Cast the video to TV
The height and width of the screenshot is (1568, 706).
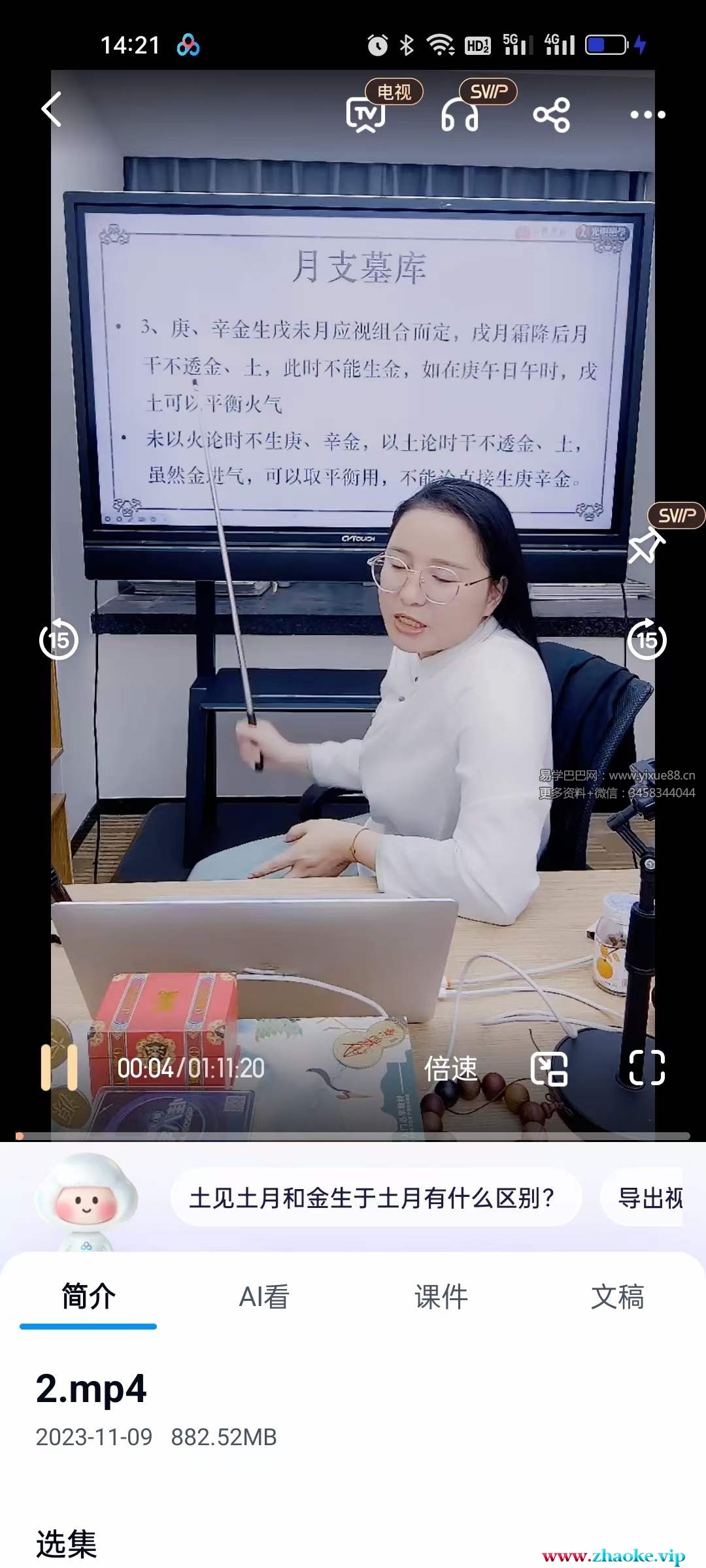pos(365,115)
